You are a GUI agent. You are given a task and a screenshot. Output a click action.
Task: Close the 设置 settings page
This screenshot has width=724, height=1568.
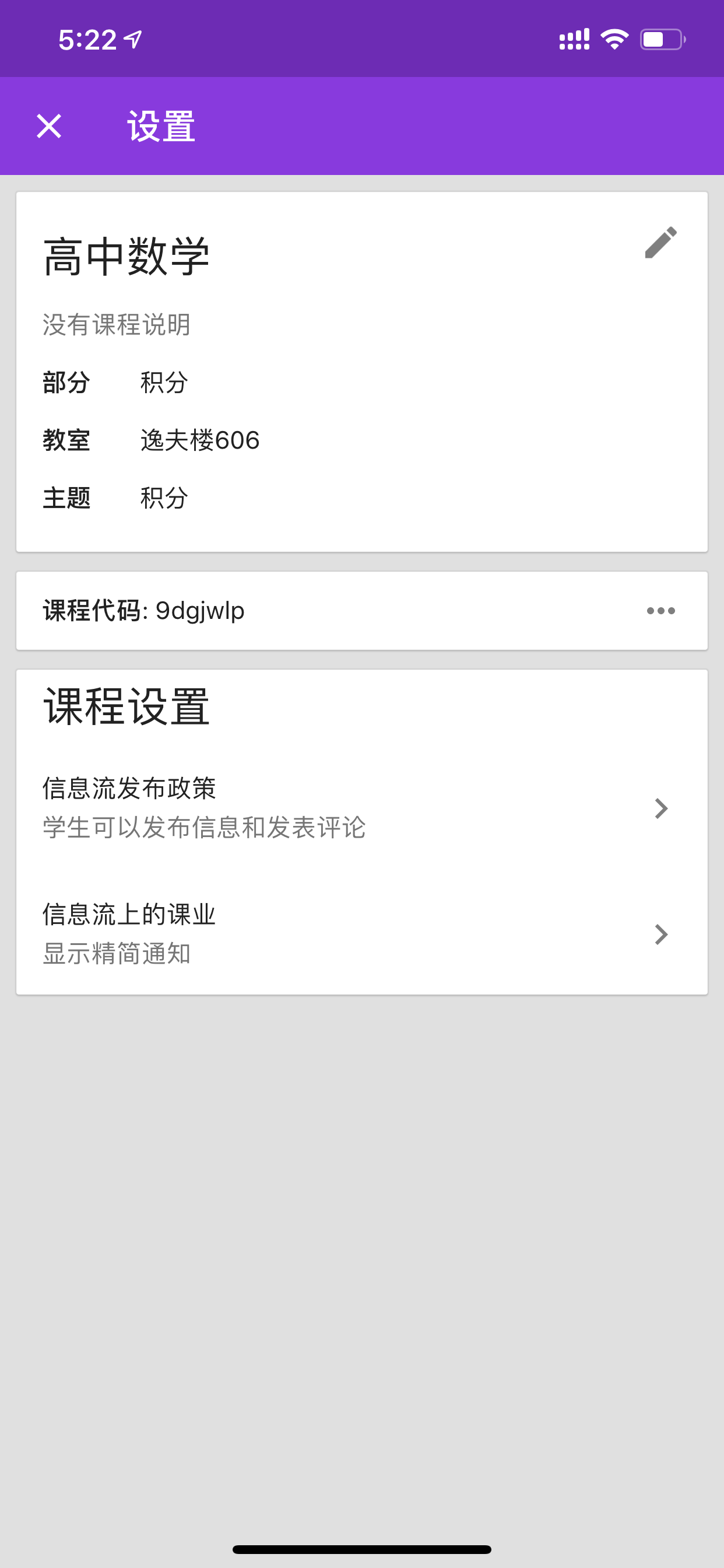tap(48, 127)
